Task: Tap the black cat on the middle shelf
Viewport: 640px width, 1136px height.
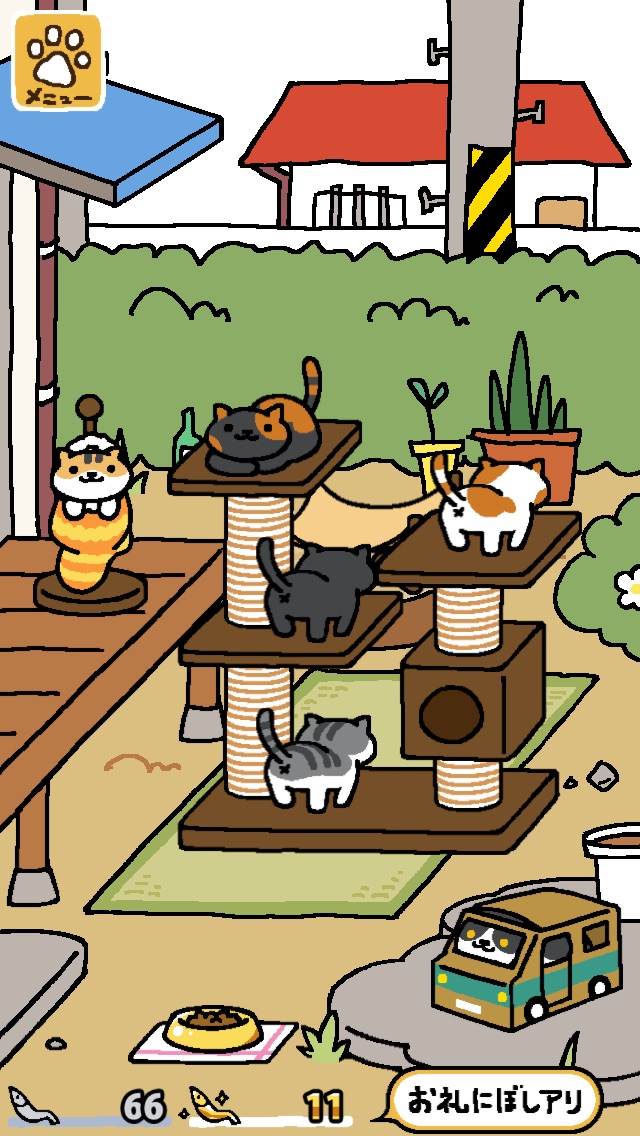Action: point(315,590)
